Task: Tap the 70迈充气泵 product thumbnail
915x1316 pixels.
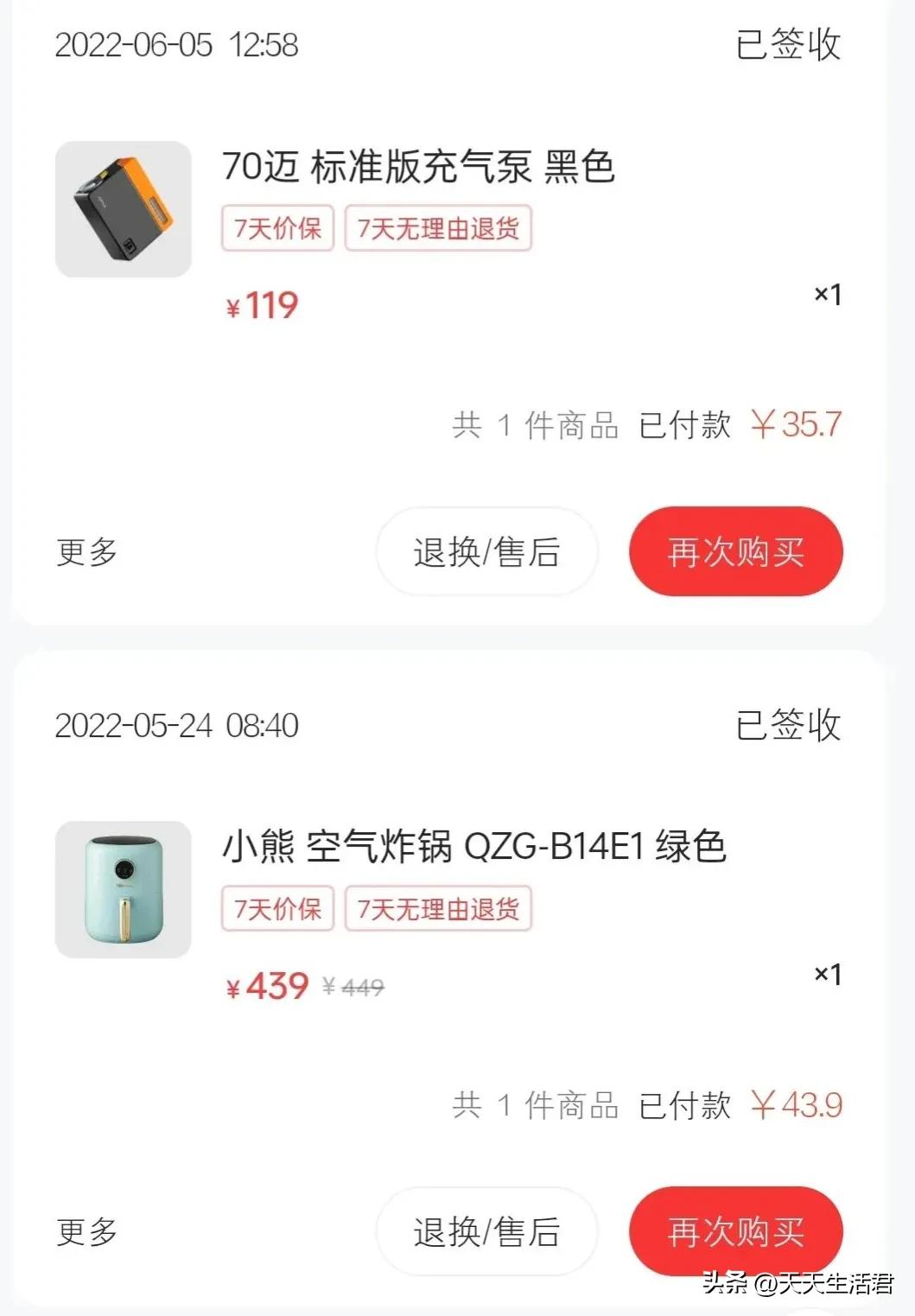Action: point(123,207)
